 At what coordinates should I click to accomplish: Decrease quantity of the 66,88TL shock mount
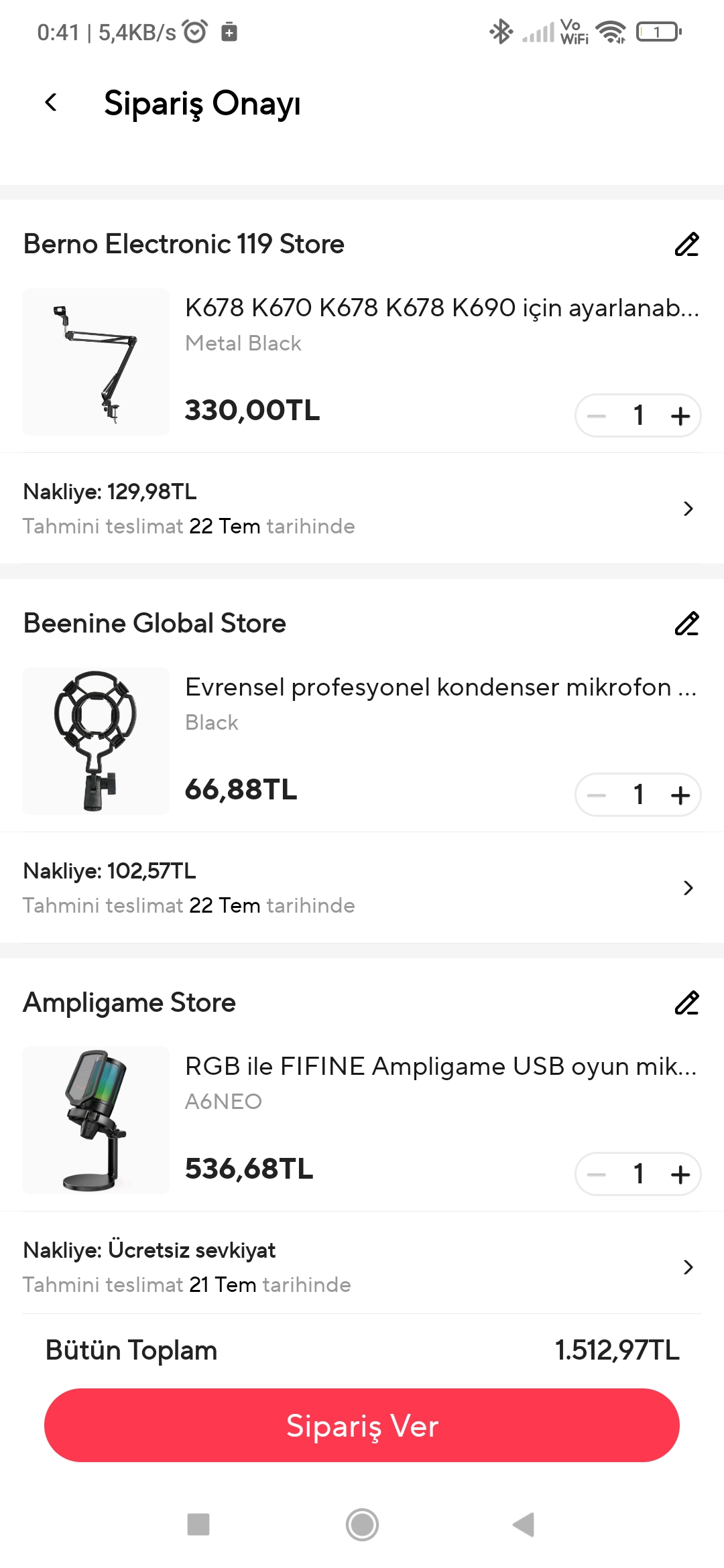click(597, 795)
